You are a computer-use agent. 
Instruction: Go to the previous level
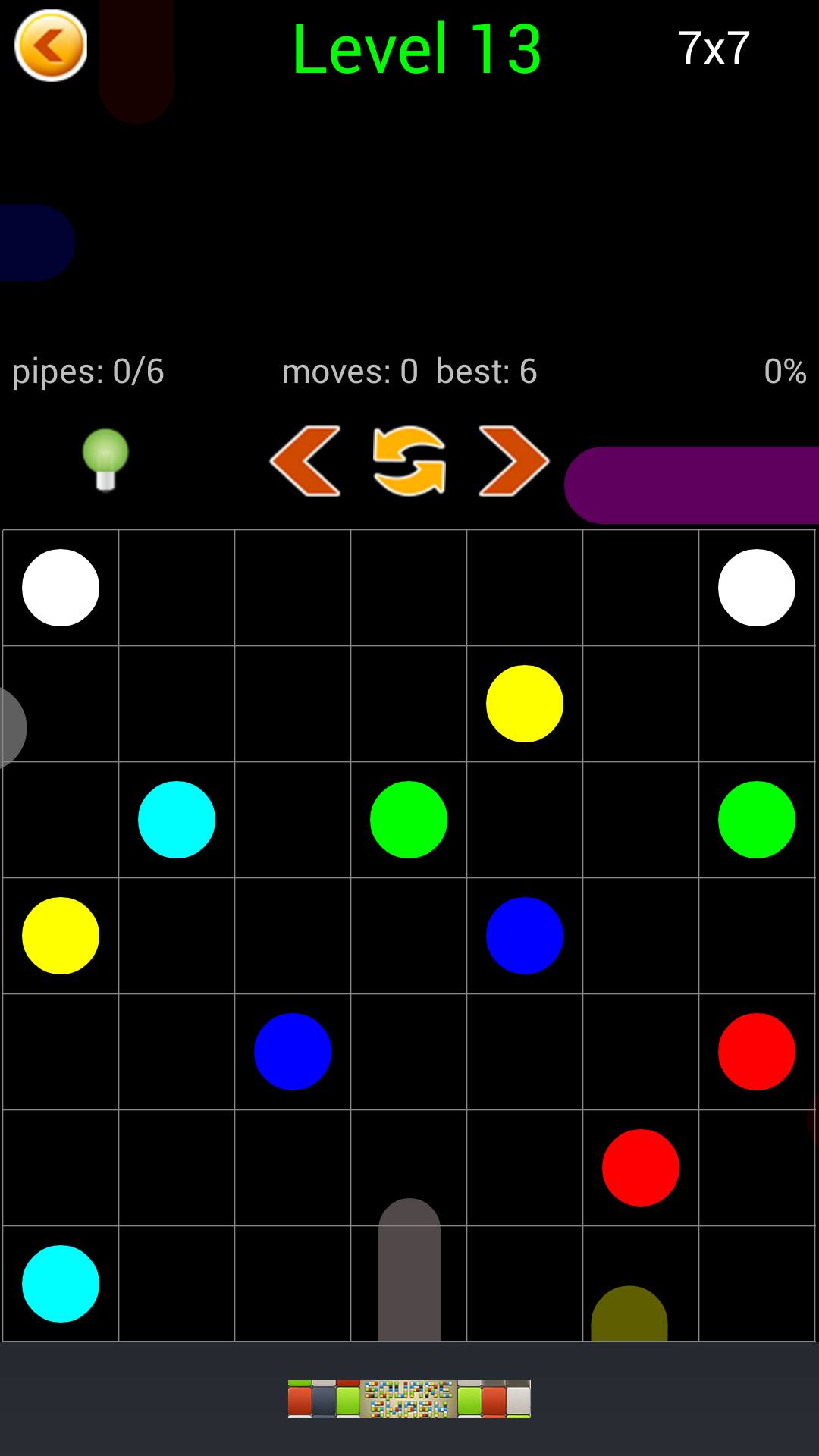[306, 461]
